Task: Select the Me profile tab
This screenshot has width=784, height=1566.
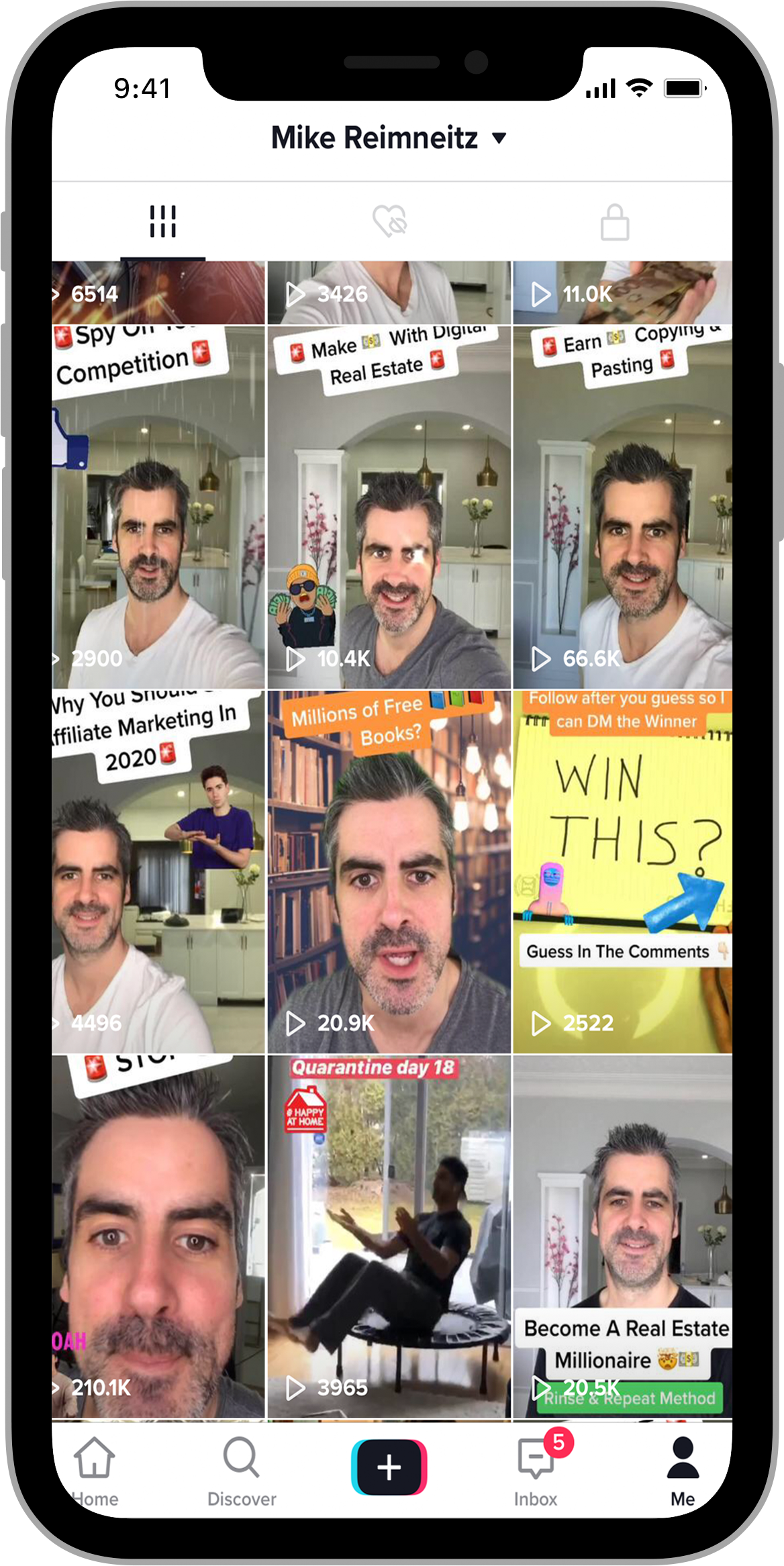Action: tap(683, 1470)
